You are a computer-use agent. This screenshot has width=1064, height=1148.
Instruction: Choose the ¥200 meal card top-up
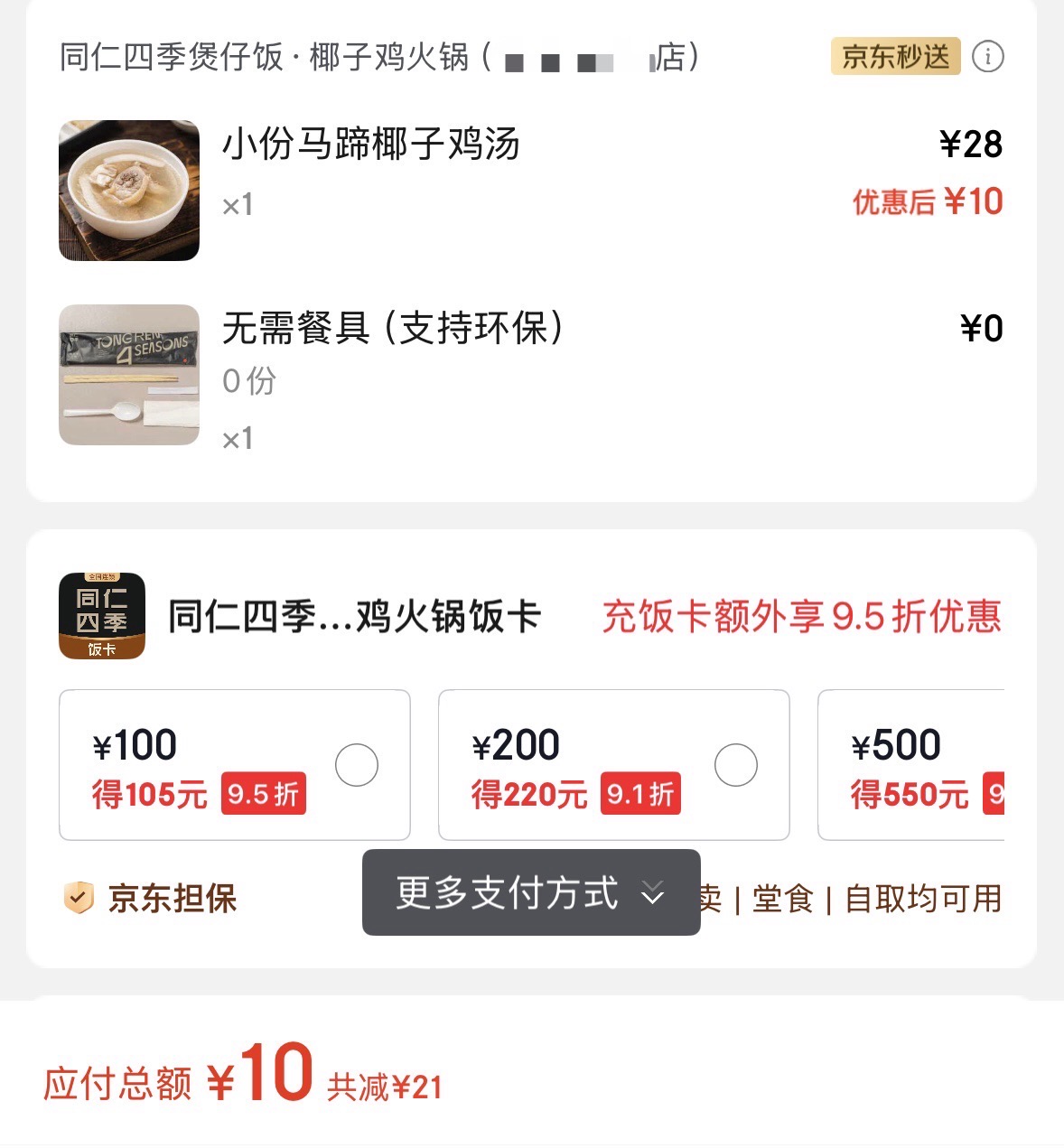[x=735, y=765]
